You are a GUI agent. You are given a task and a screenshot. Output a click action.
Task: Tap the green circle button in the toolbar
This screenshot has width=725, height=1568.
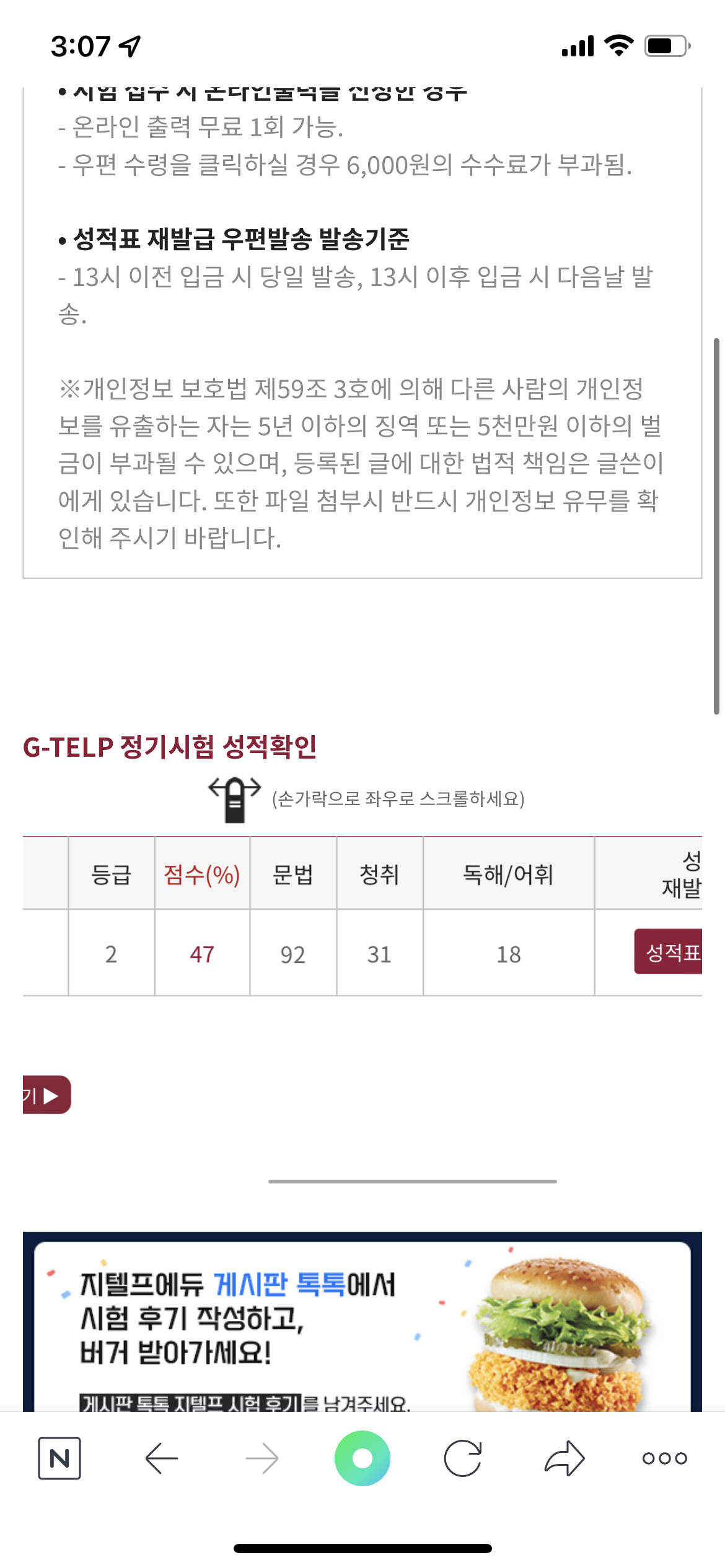[362, 1458]
